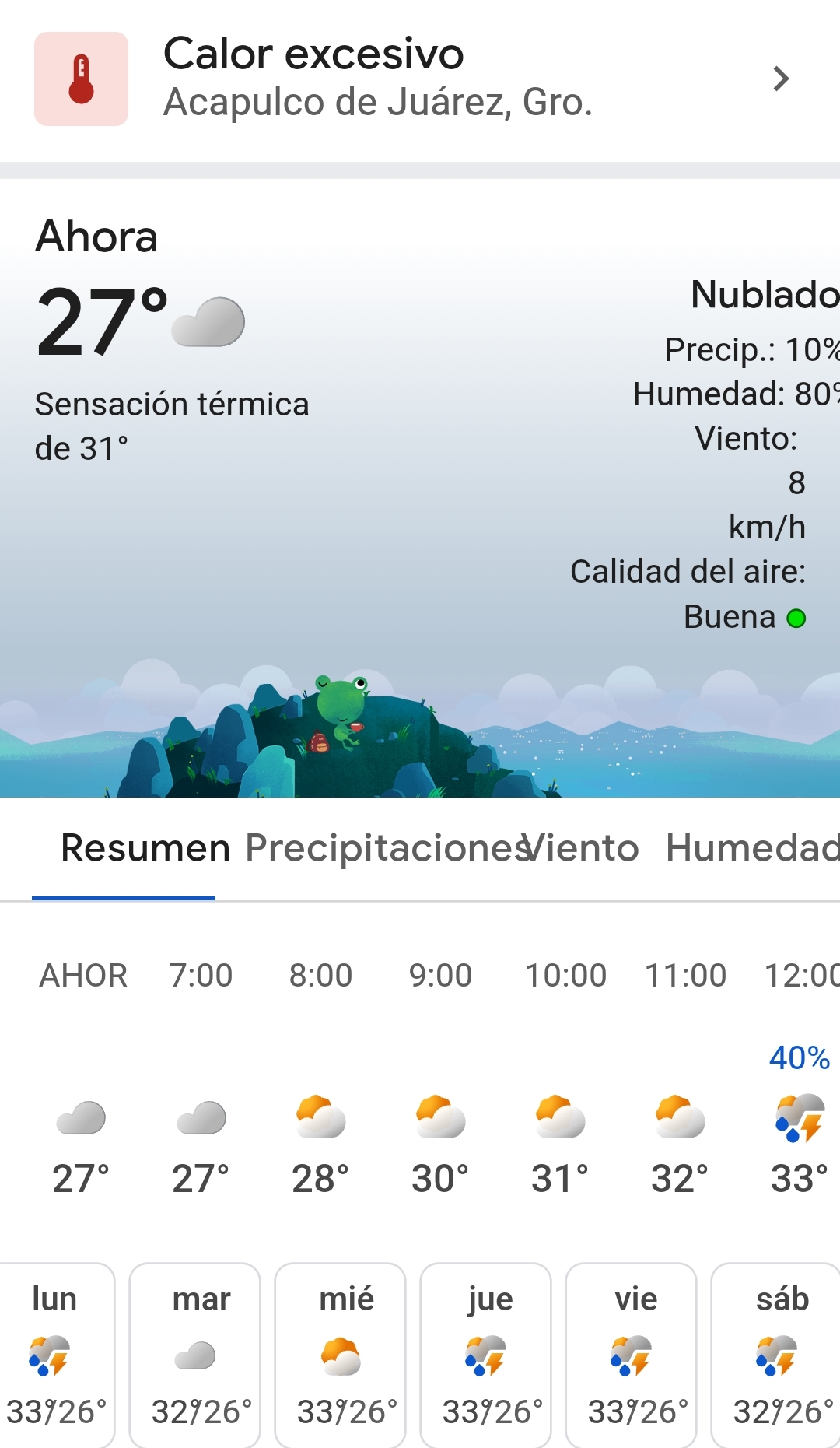
Task: Select the vie daily forecast card
Action: point(631,1354)
